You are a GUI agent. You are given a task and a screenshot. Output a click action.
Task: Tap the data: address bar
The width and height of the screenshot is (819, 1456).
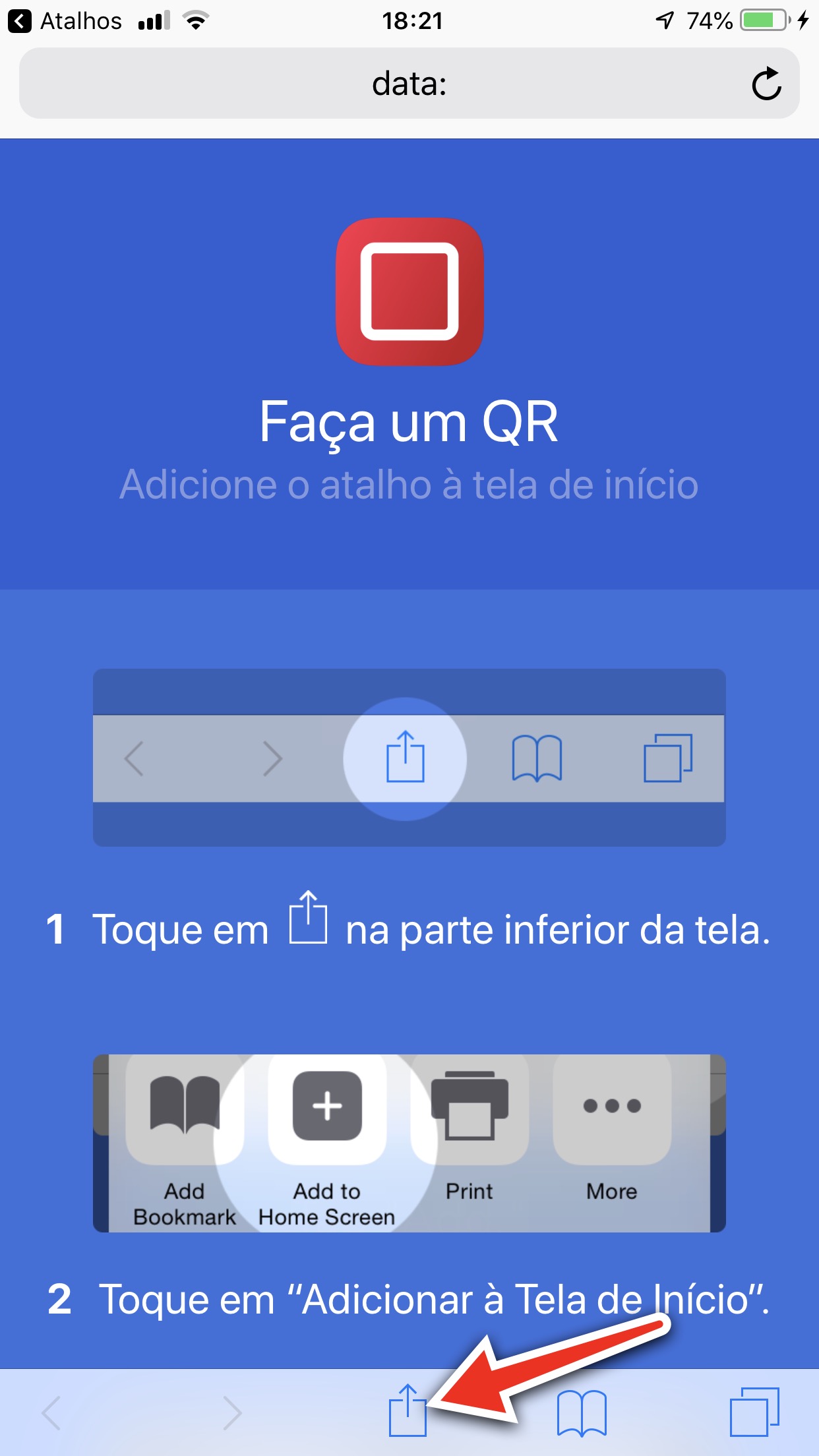click(409, 84)
